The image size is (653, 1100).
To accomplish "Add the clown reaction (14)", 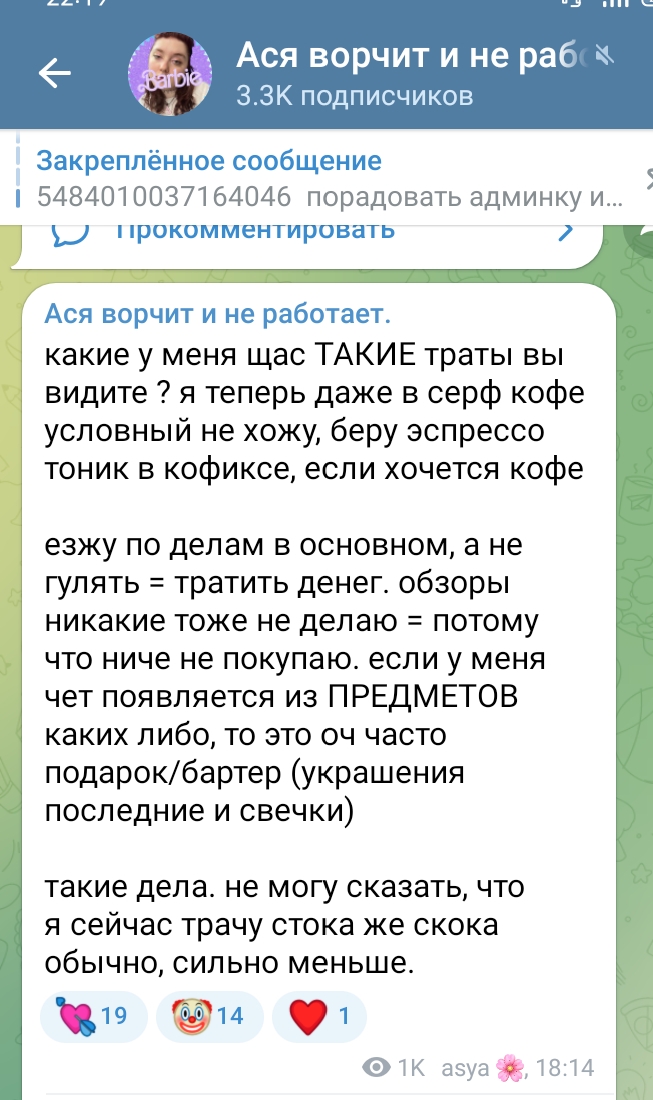I will (209, 1017).
